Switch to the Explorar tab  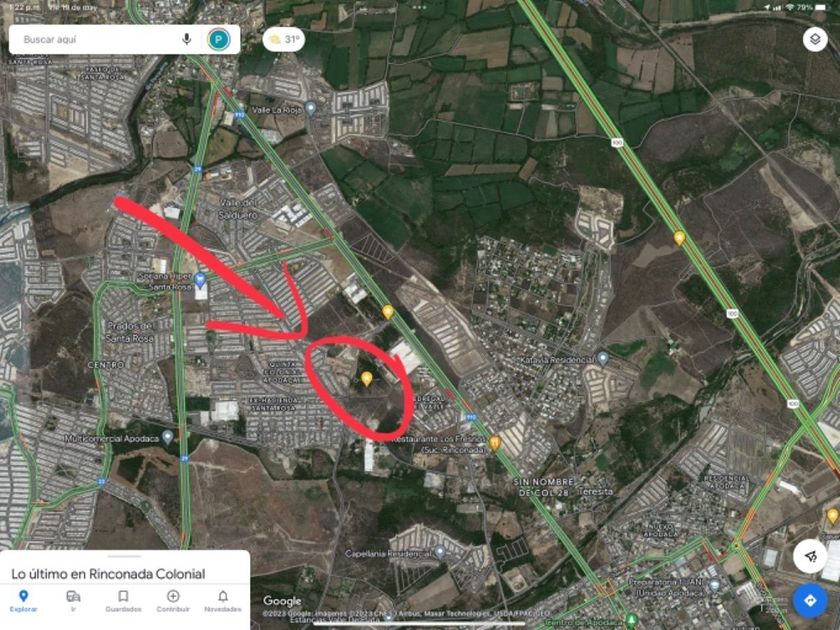coord(24,601)
